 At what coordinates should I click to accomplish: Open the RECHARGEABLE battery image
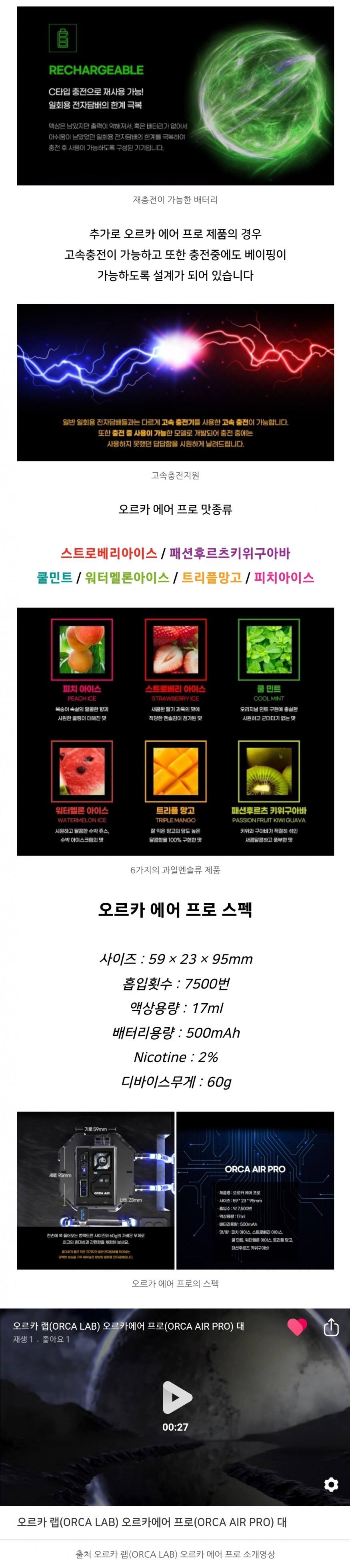(x=175, y=96)
